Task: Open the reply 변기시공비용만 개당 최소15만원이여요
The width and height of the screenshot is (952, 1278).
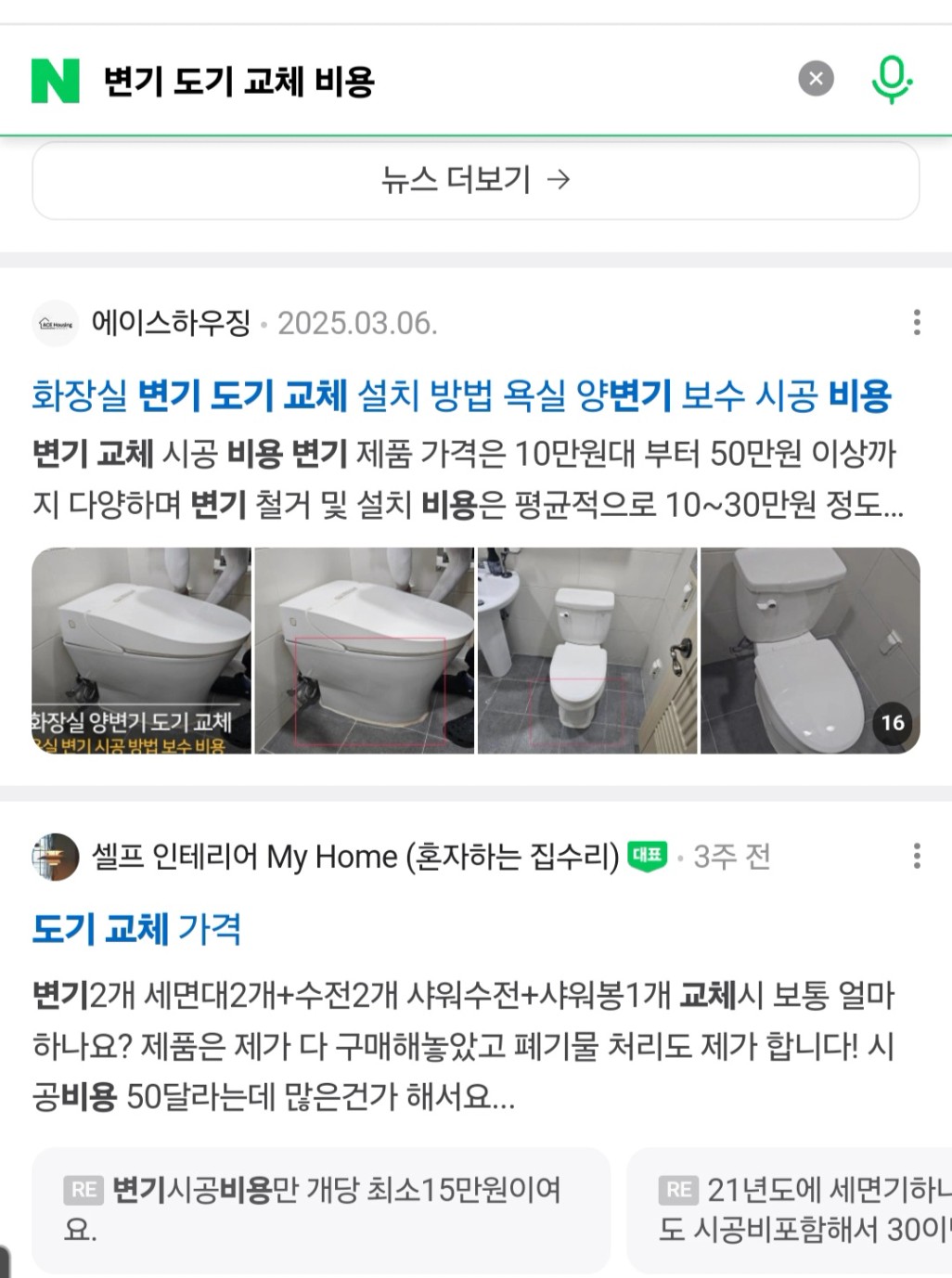Action: click(320, 1208)
